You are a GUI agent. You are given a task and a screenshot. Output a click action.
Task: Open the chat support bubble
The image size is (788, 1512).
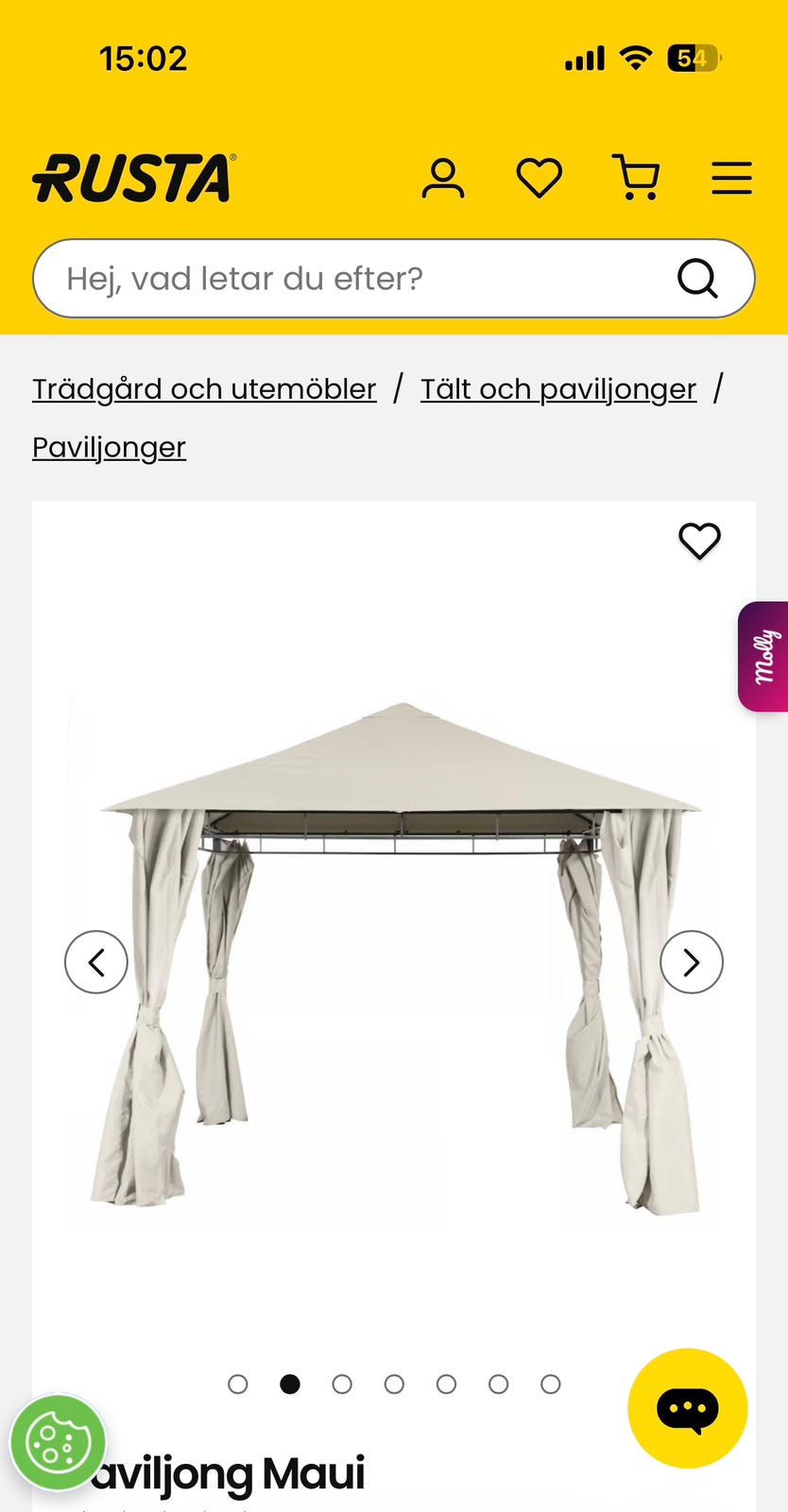[688, 1408]
